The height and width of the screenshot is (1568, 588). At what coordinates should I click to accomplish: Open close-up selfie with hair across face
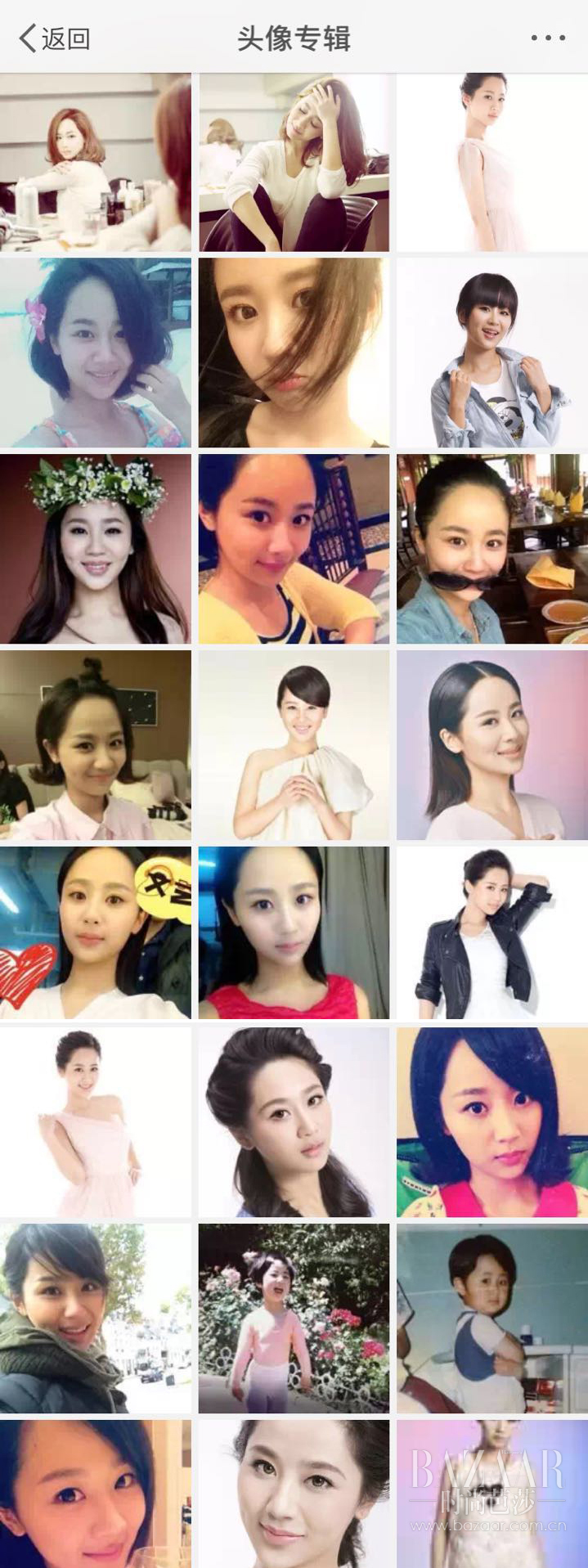coord(294,353)
